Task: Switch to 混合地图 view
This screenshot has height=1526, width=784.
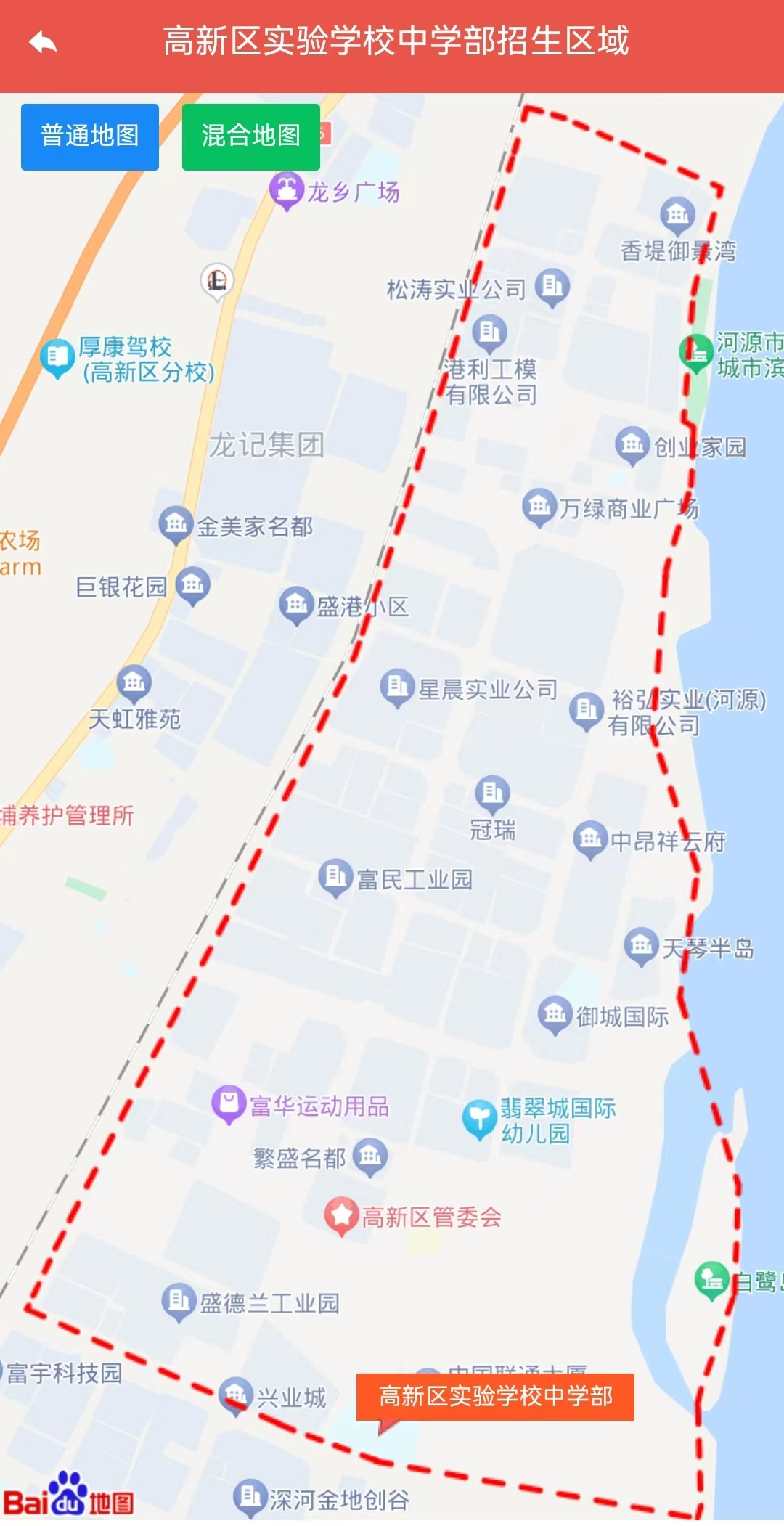Action: pyautogui.click(x=251, y=136)
